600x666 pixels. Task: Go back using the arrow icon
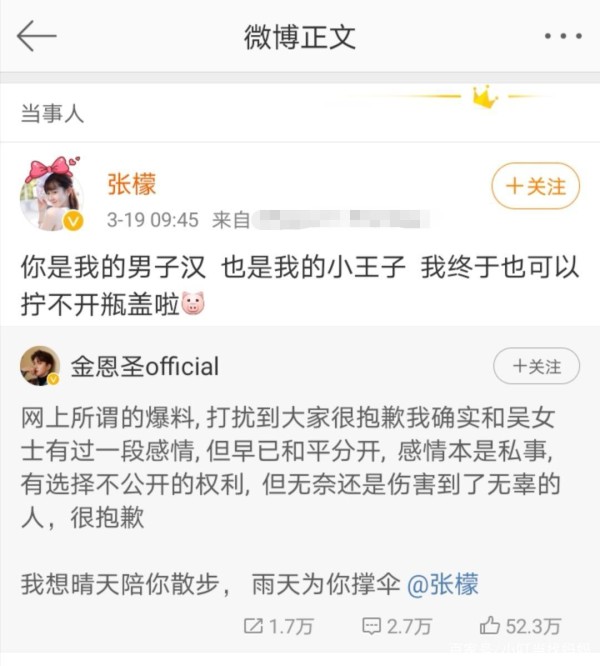[36, 36]
